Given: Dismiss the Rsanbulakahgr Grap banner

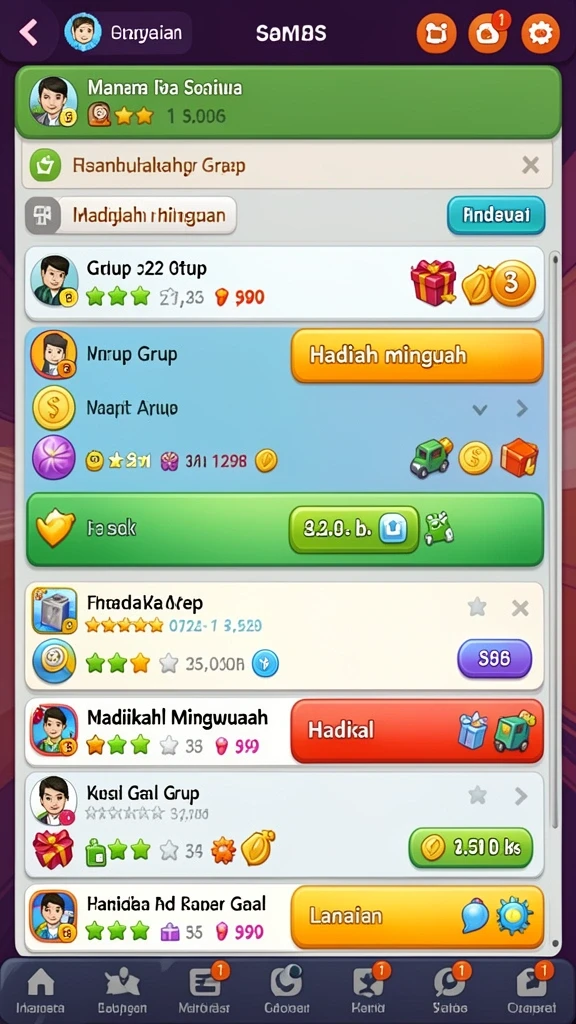Looking at the screenshot, I should pyautogui.click(x=530, y=165).
